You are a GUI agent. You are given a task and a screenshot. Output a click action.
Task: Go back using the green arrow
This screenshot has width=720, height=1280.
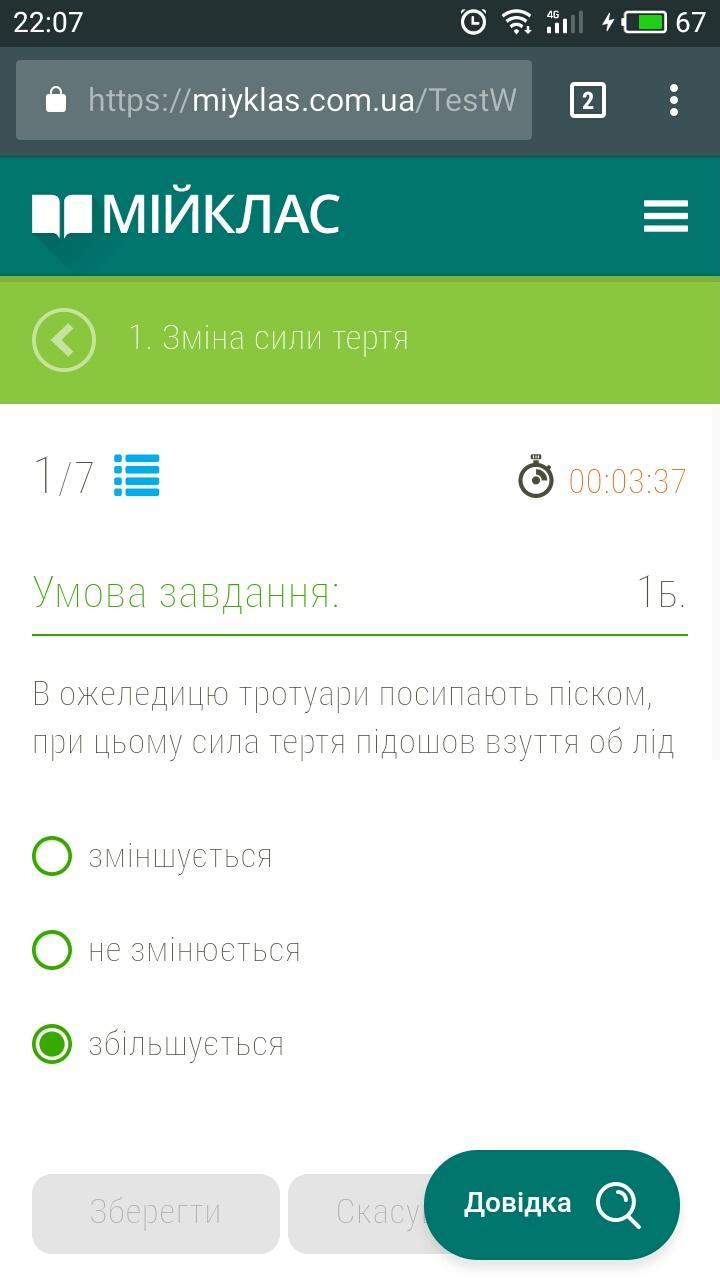tap(64, 340)
